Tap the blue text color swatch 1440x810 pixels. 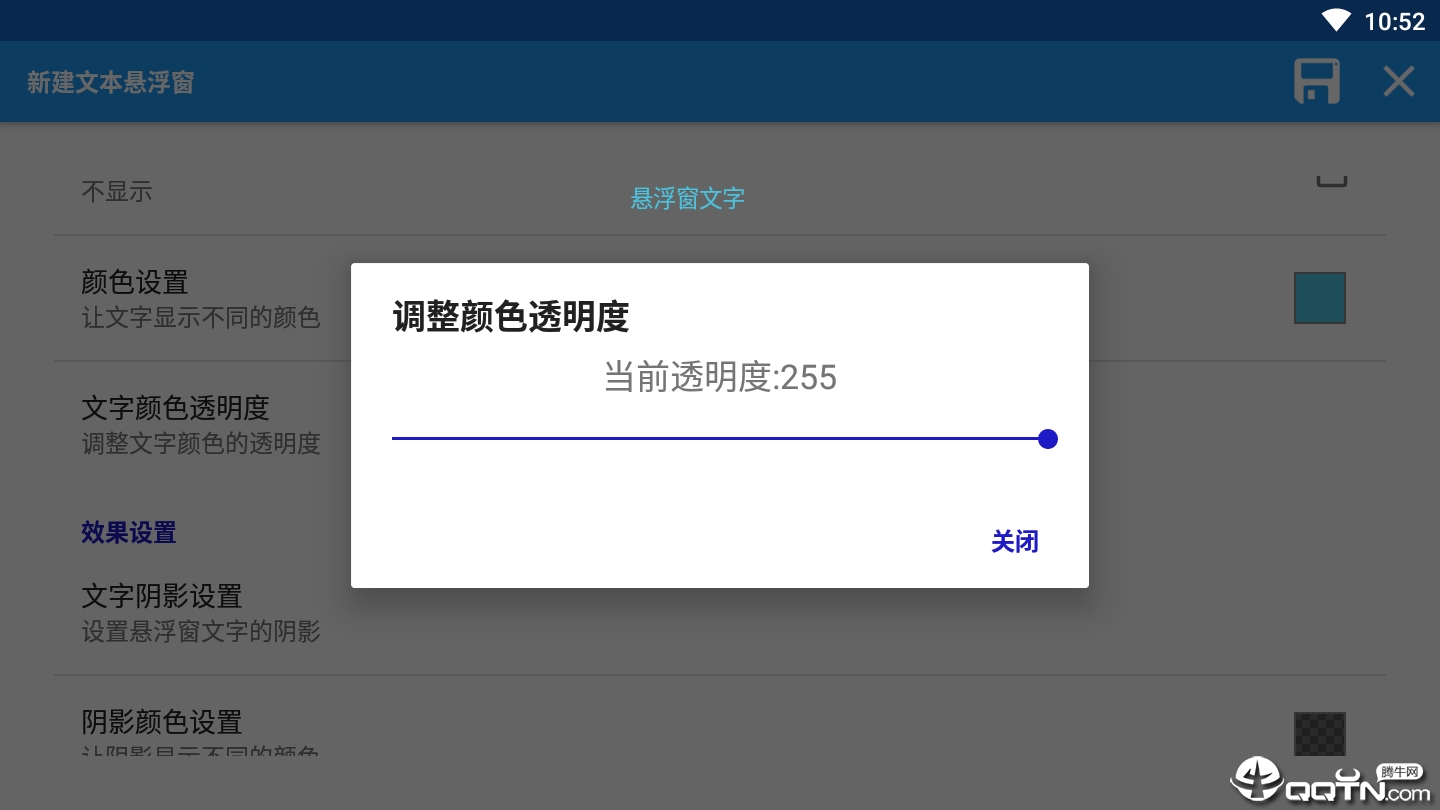click(x=1319, y=298)
